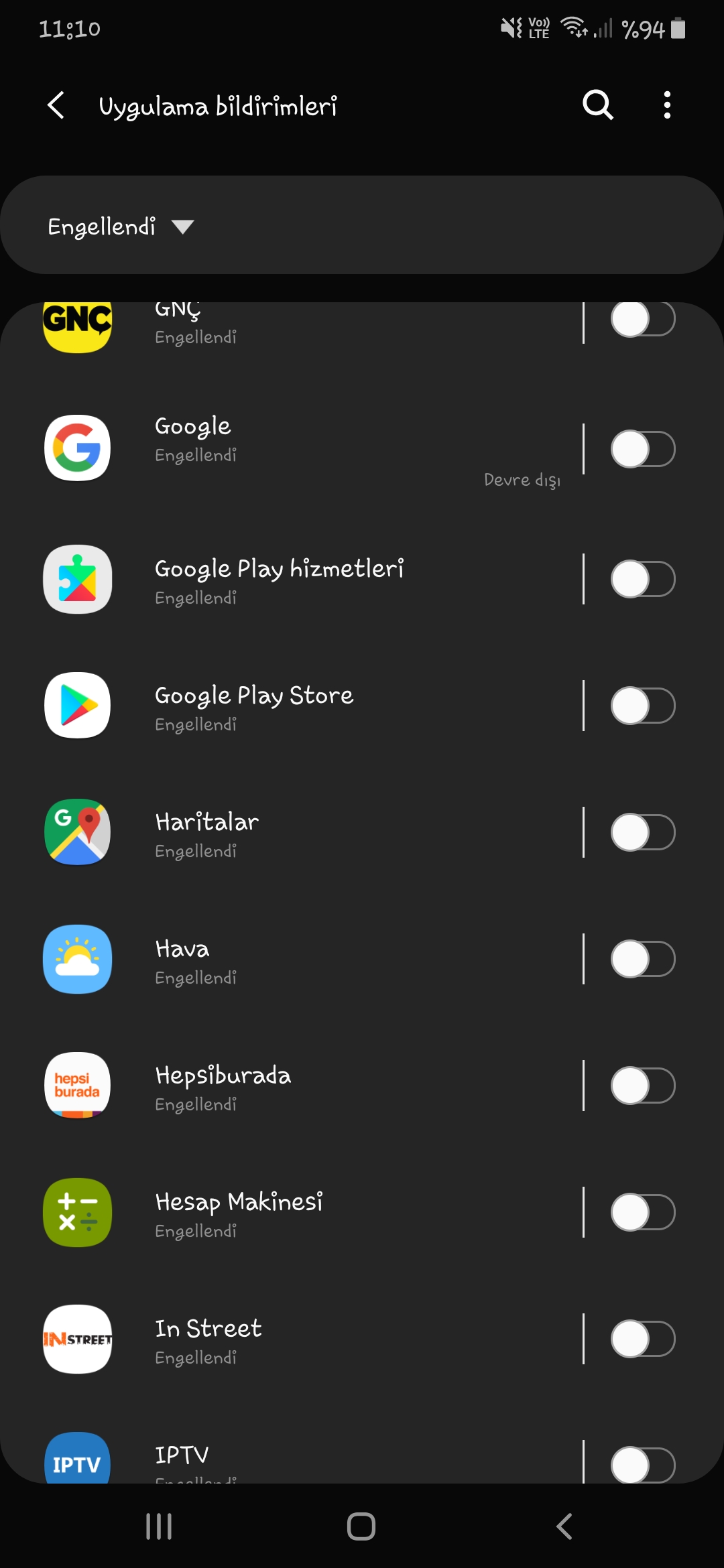The image size is (724, 1568).
Task: Enable notifications for Google
Action: 643,449
